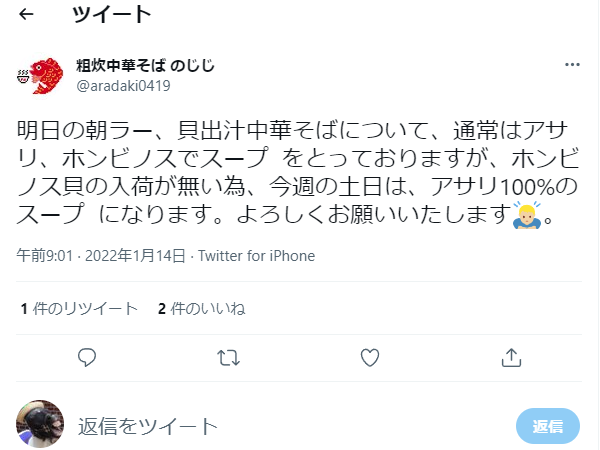Go back with the top arrow
The height and width of the screenshot is (450, 600).
pyautogui.click(x=27, y=15)
